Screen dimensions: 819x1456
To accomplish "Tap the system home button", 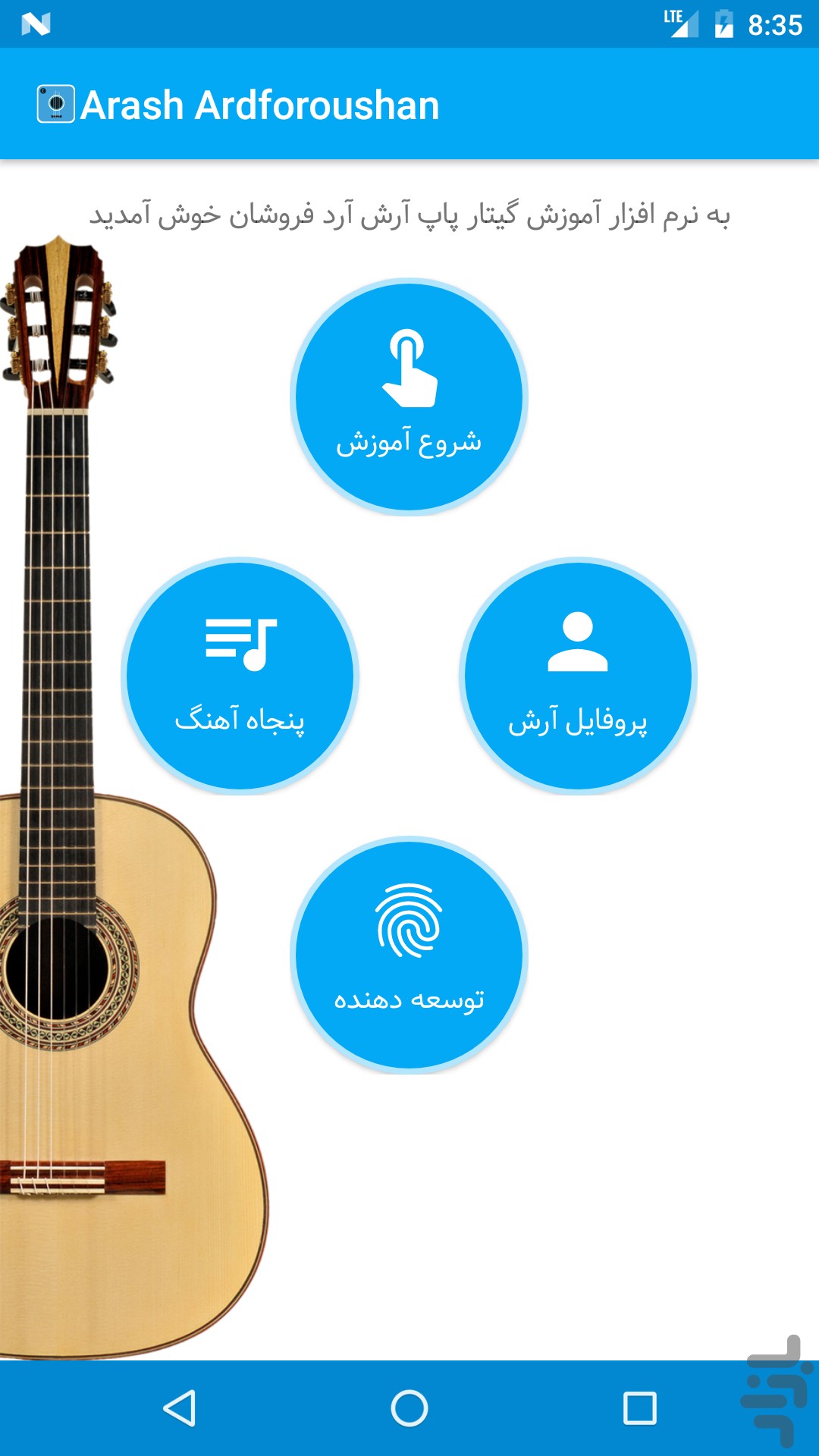I will pyautogui.click(x=409, y=1408).
